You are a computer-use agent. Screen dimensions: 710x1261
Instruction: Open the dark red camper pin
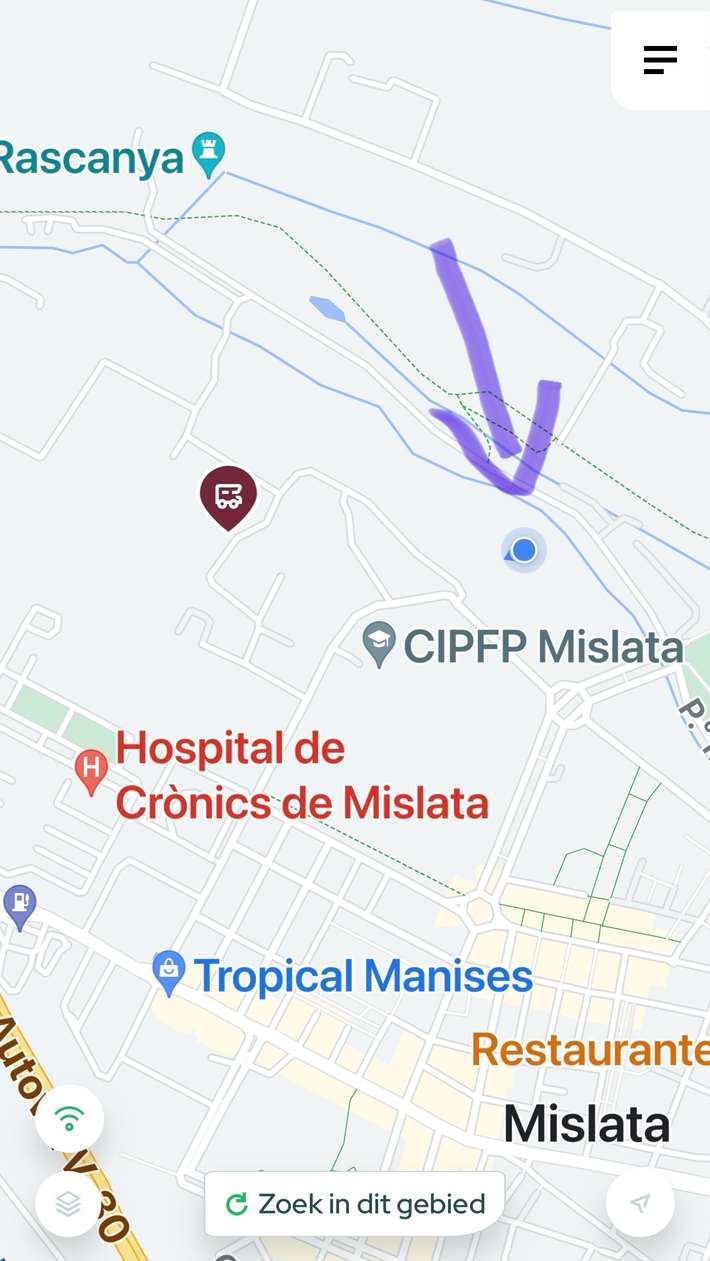[x=228, y=495]
